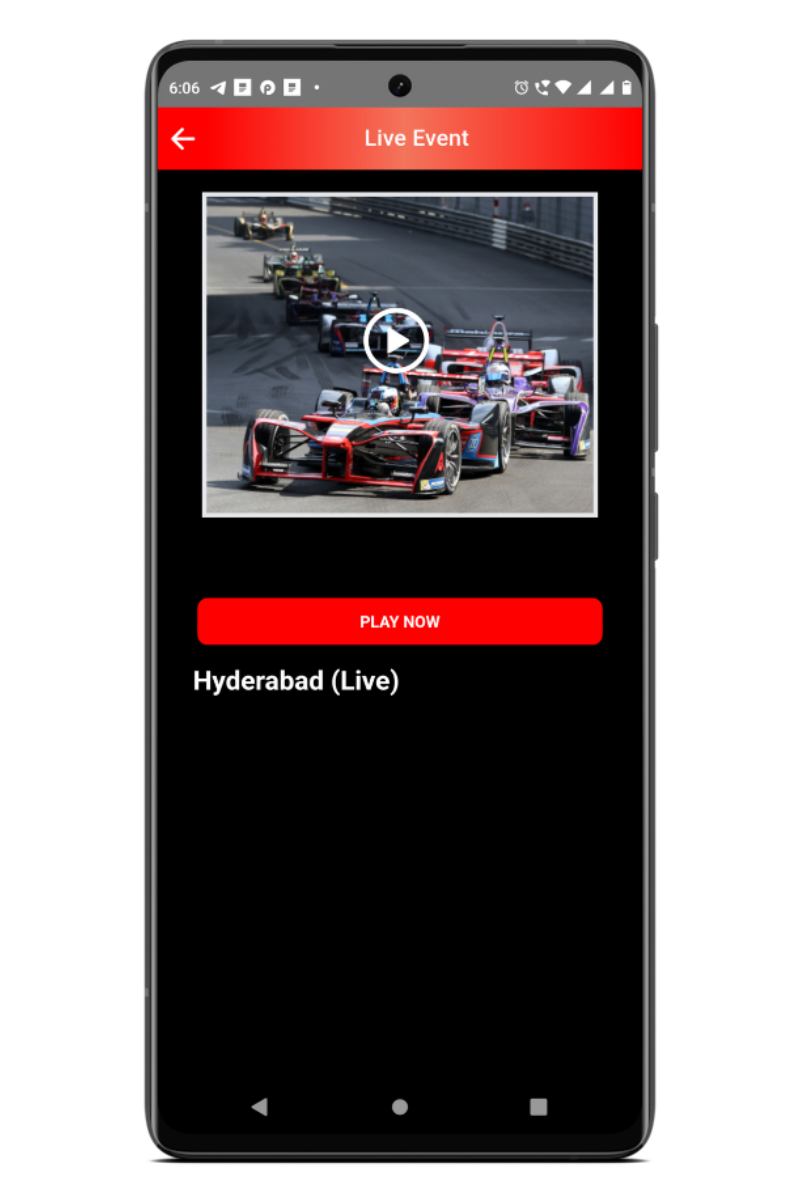
Task: Open recent apps overview
Action: tap(539, 1106)
